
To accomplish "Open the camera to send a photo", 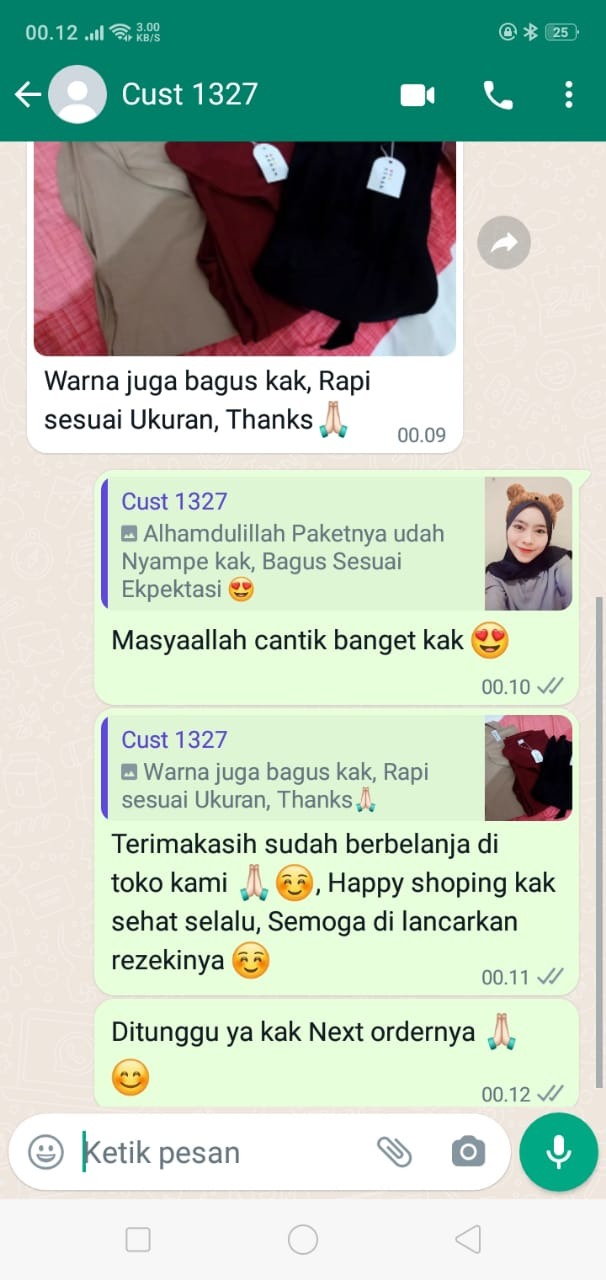I will pos(467,1152).
